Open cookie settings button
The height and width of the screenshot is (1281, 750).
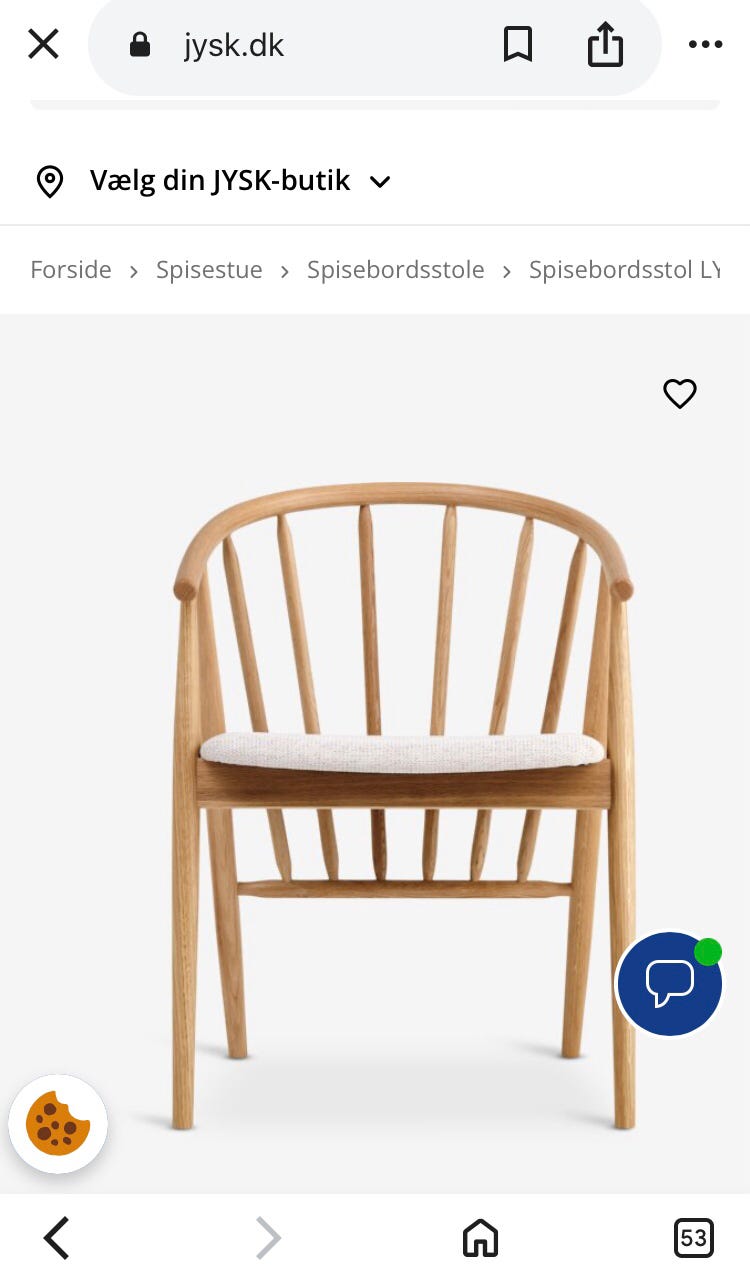58,1124
